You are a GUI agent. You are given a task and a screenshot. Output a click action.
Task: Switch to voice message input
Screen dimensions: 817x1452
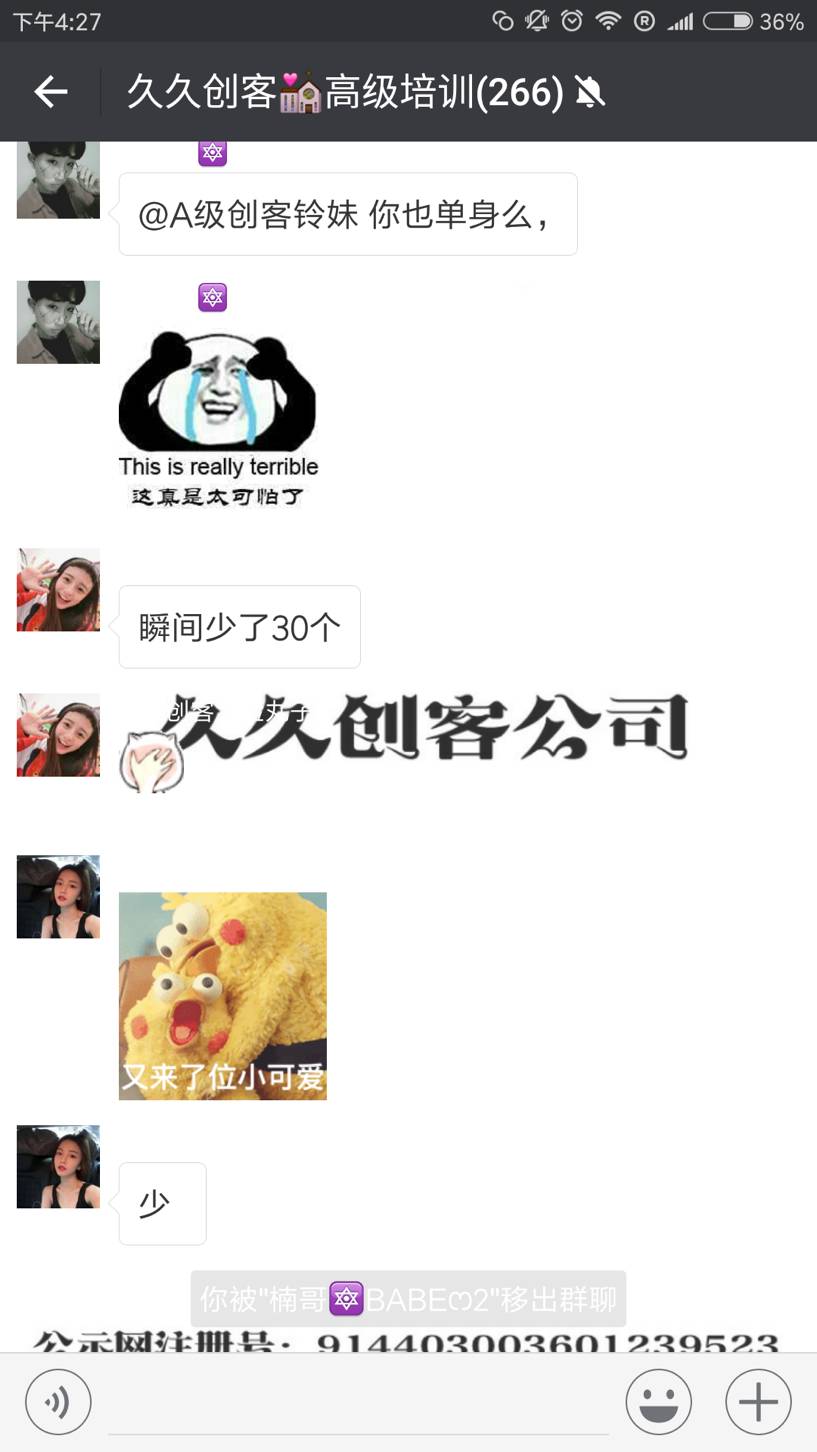[x=58, y=1402]
